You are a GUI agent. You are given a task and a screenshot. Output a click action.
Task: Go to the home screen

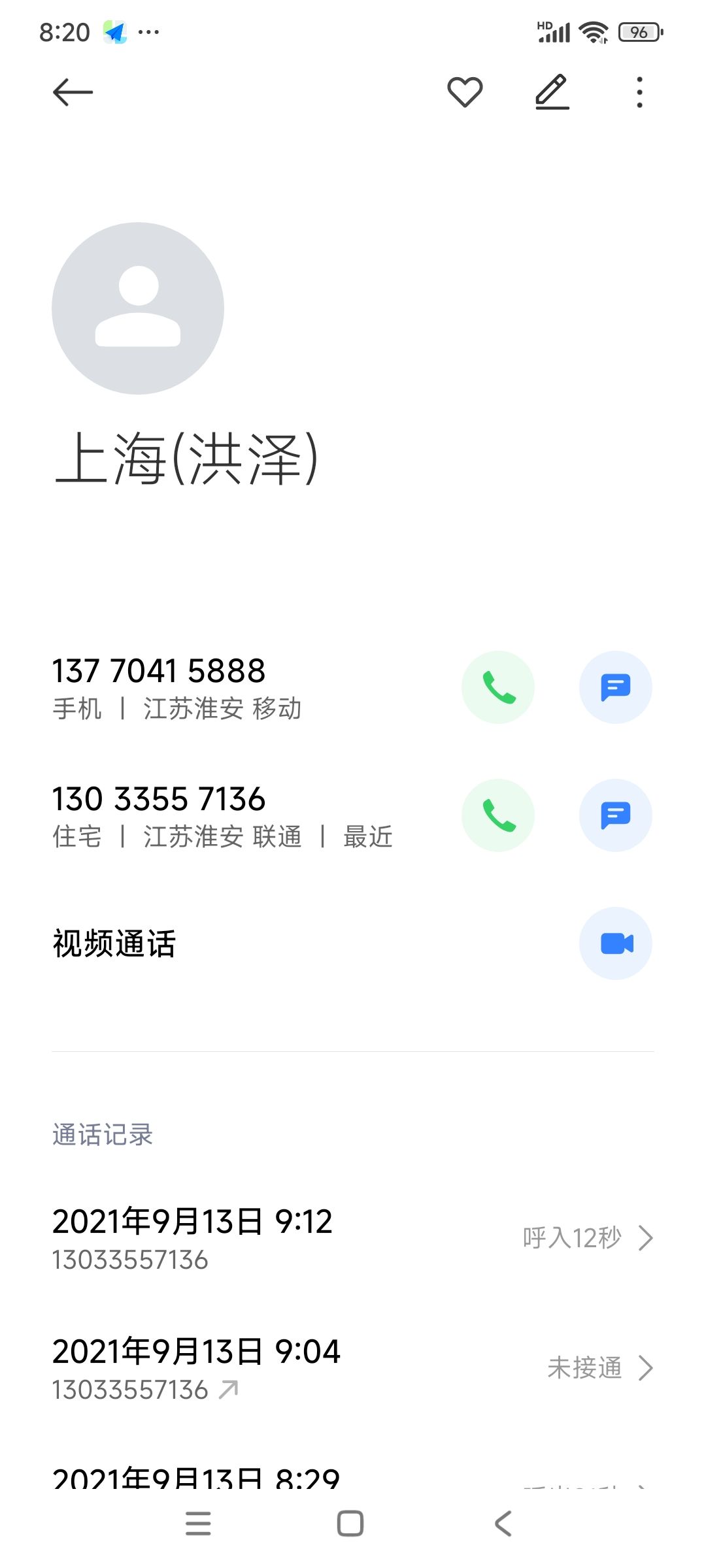click(350, 1524)
